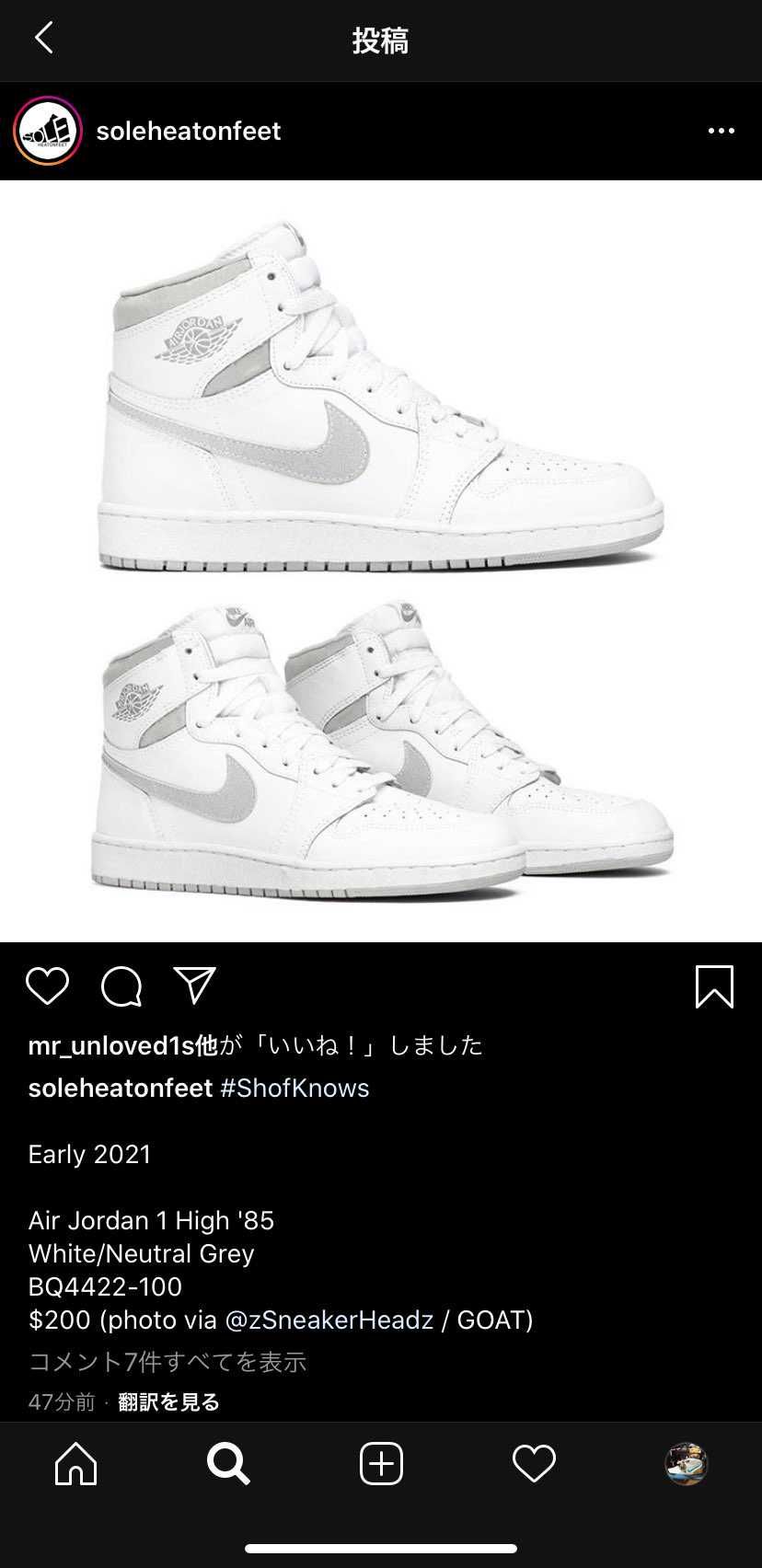Open comments via the speech bubble icon

[x=121, y=986]
